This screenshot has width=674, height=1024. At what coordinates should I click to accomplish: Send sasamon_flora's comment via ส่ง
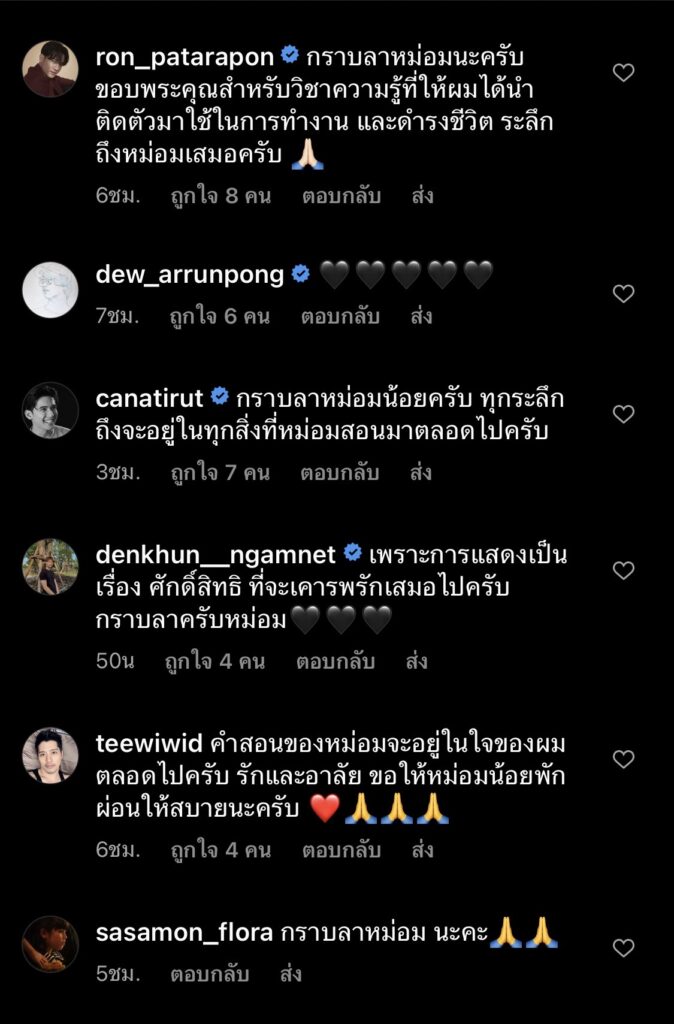[290, 973]
